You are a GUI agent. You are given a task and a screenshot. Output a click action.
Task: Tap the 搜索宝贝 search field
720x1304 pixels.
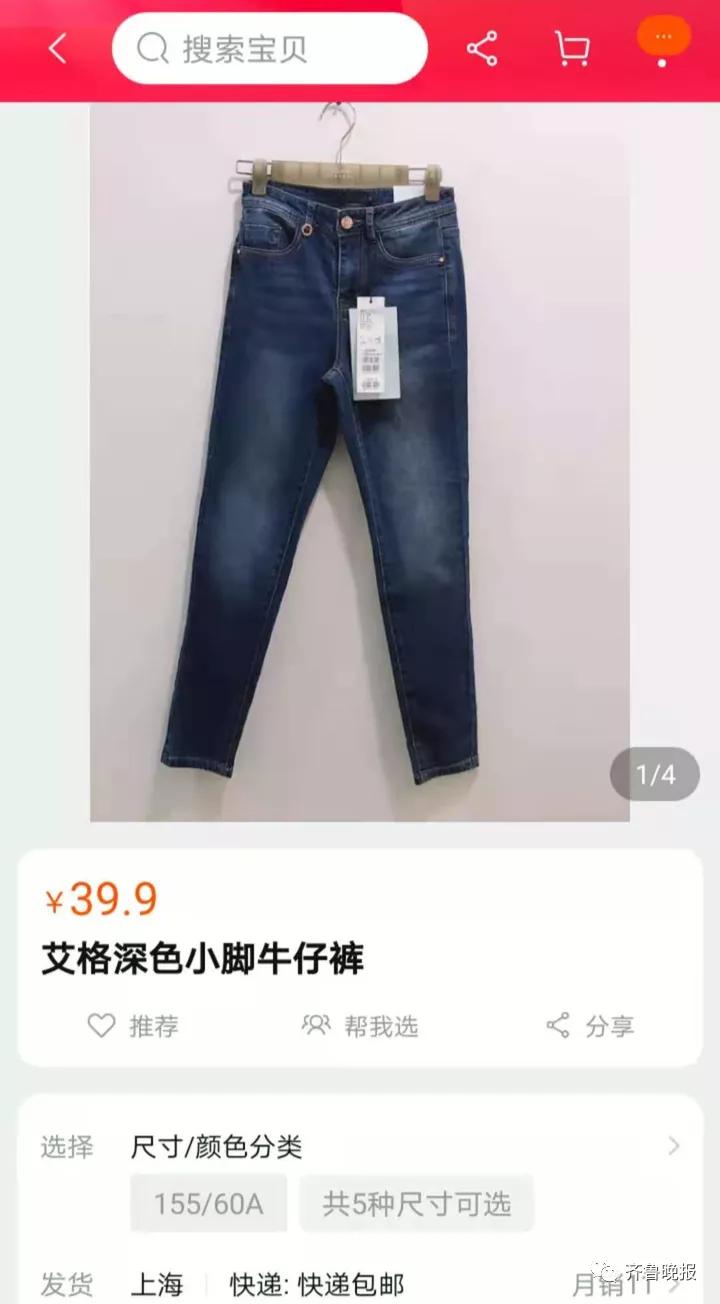pyautogui.click(x=270, y=47)
